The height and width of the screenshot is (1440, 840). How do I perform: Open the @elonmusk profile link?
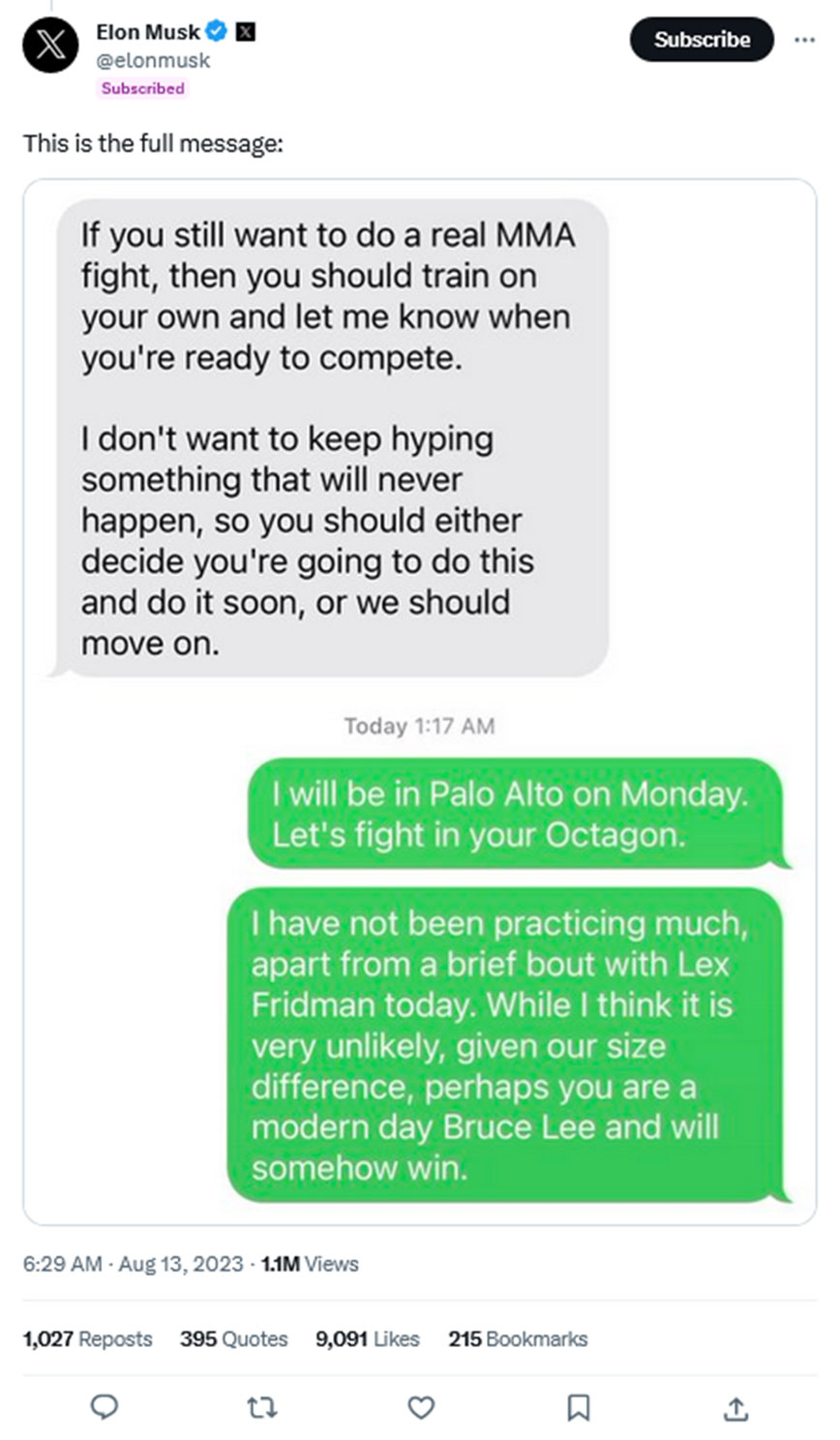(153, 60)
